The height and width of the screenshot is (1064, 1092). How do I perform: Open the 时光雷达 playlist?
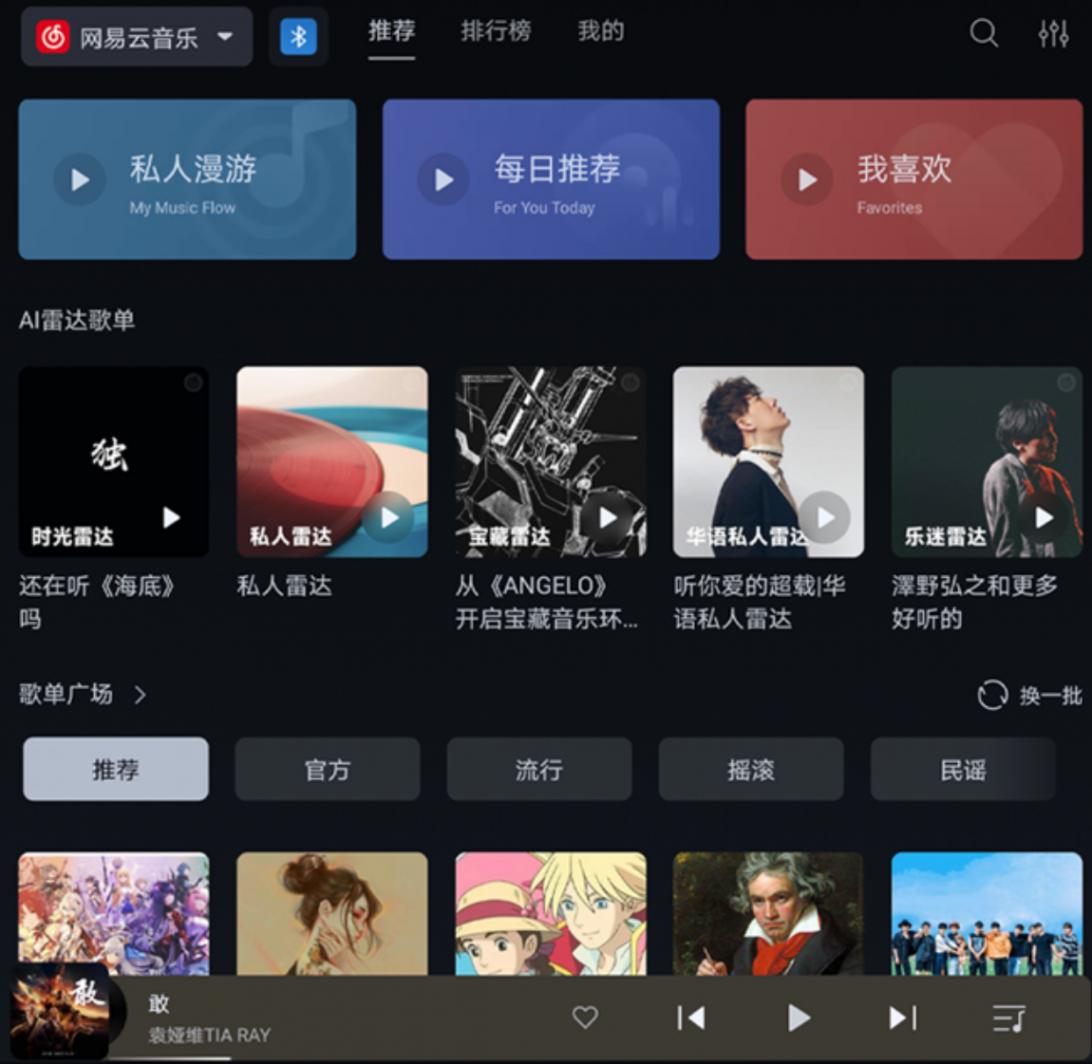(x=113, y=461)
